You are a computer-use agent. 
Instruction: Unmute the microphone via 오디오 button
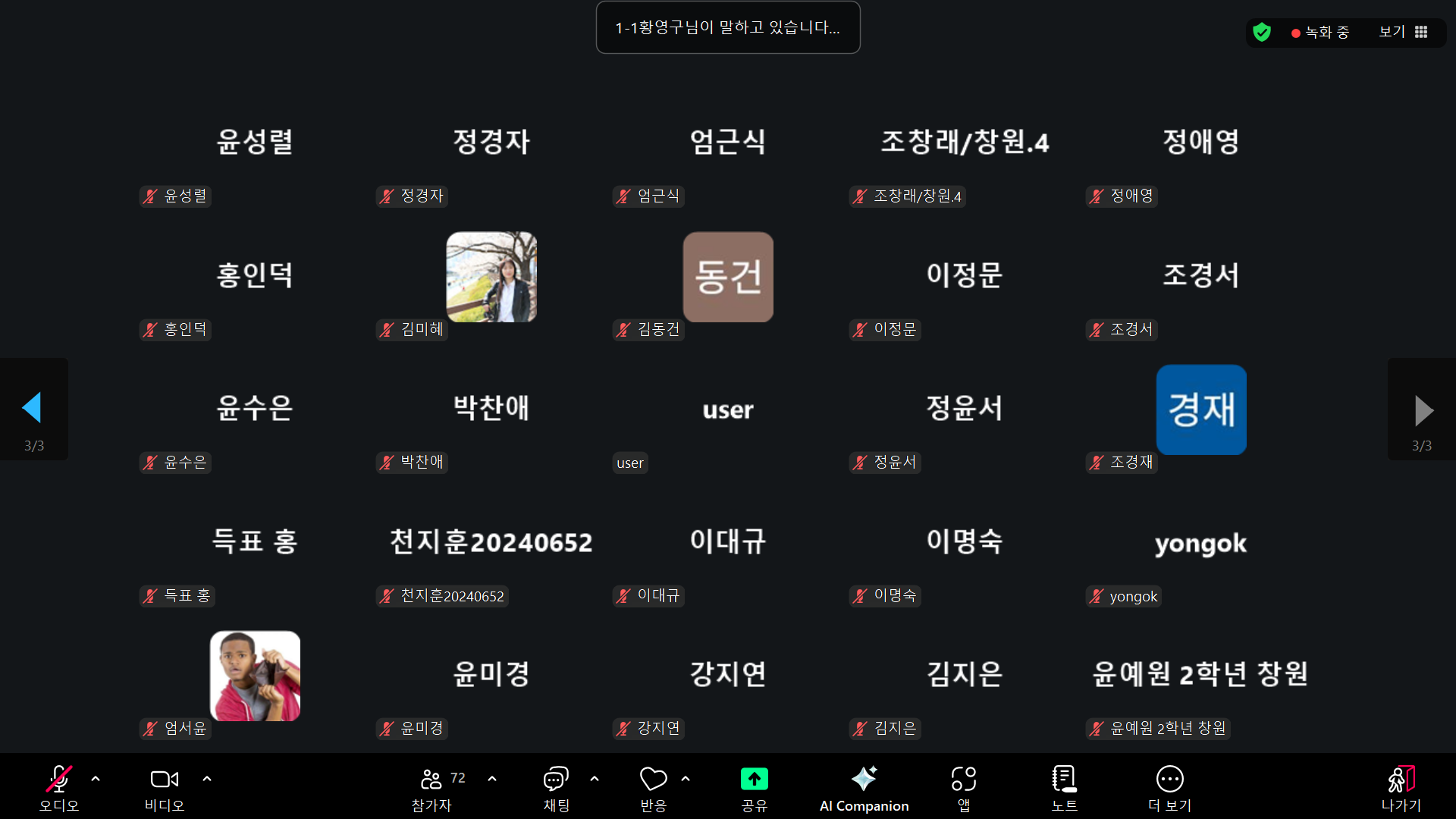click(x=58, y=787)
